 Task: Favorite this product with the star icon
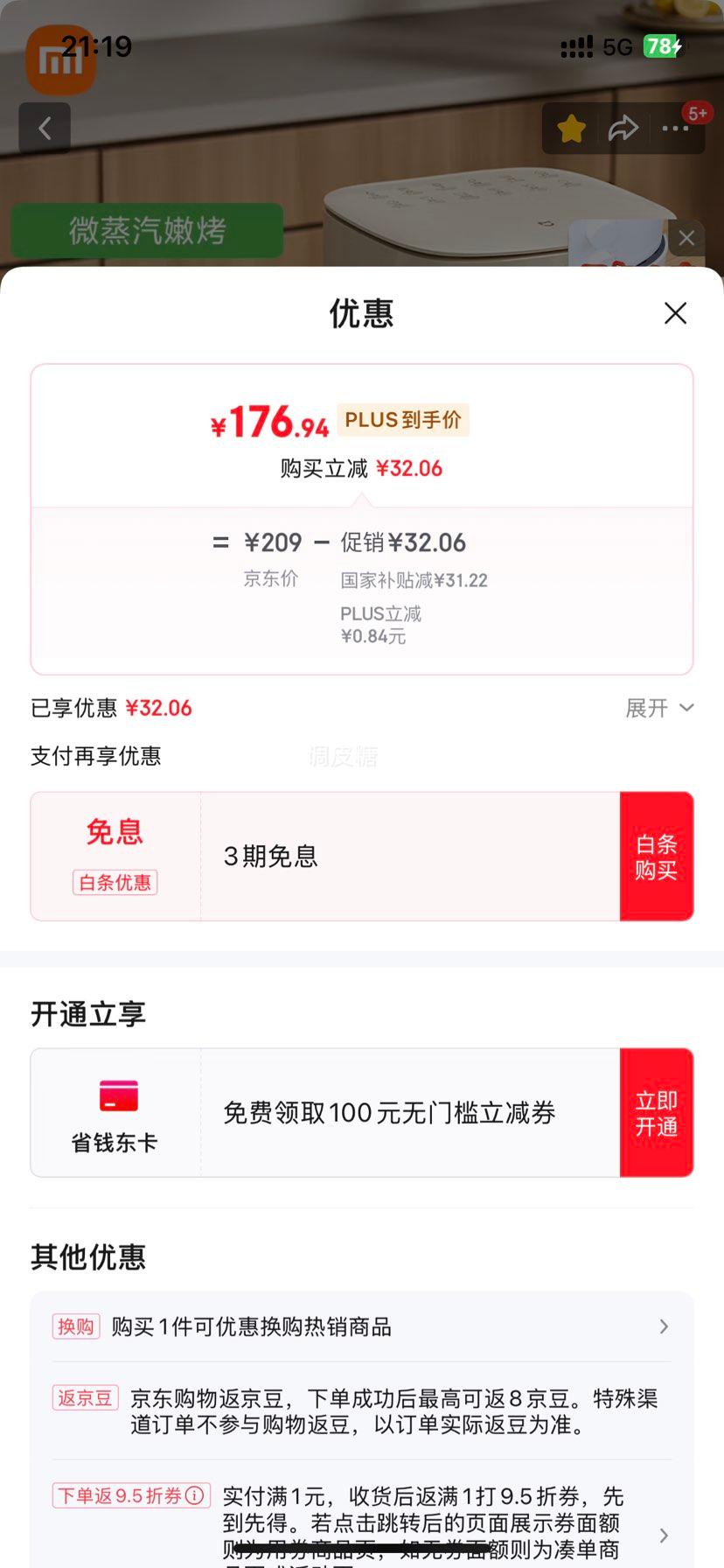(x=572, y=129)
